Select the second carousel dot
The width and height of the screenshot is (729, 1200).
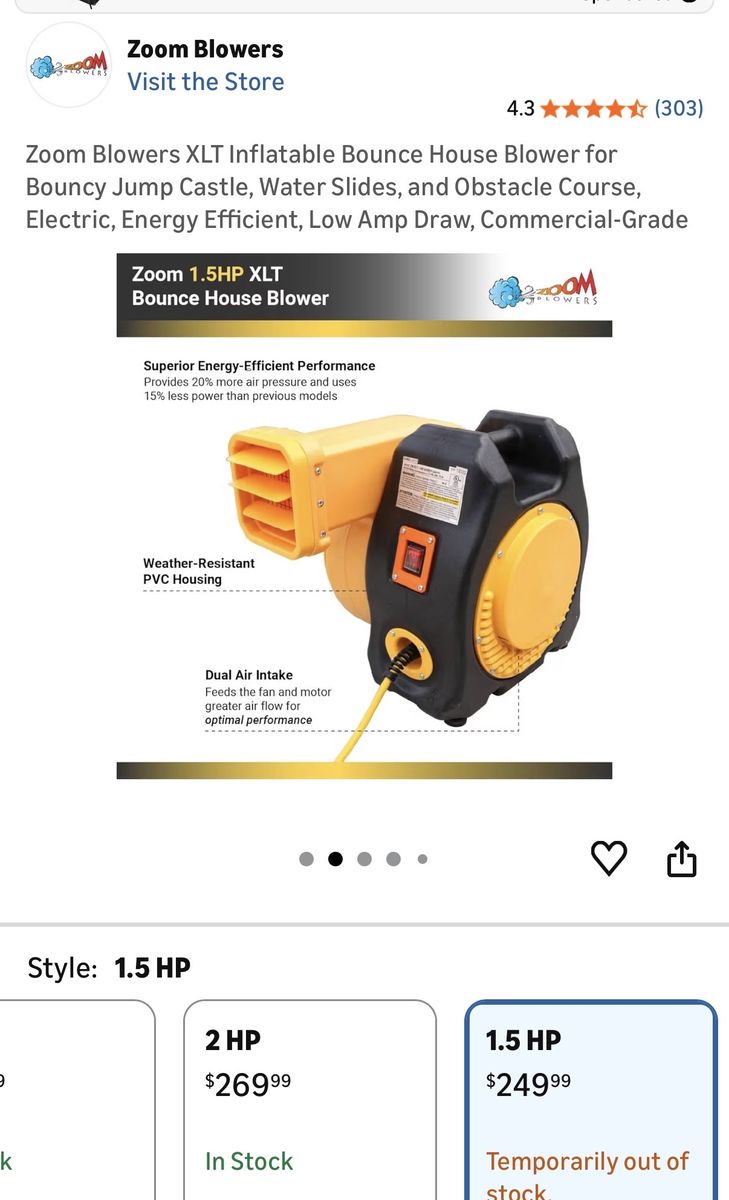[335, 858]
